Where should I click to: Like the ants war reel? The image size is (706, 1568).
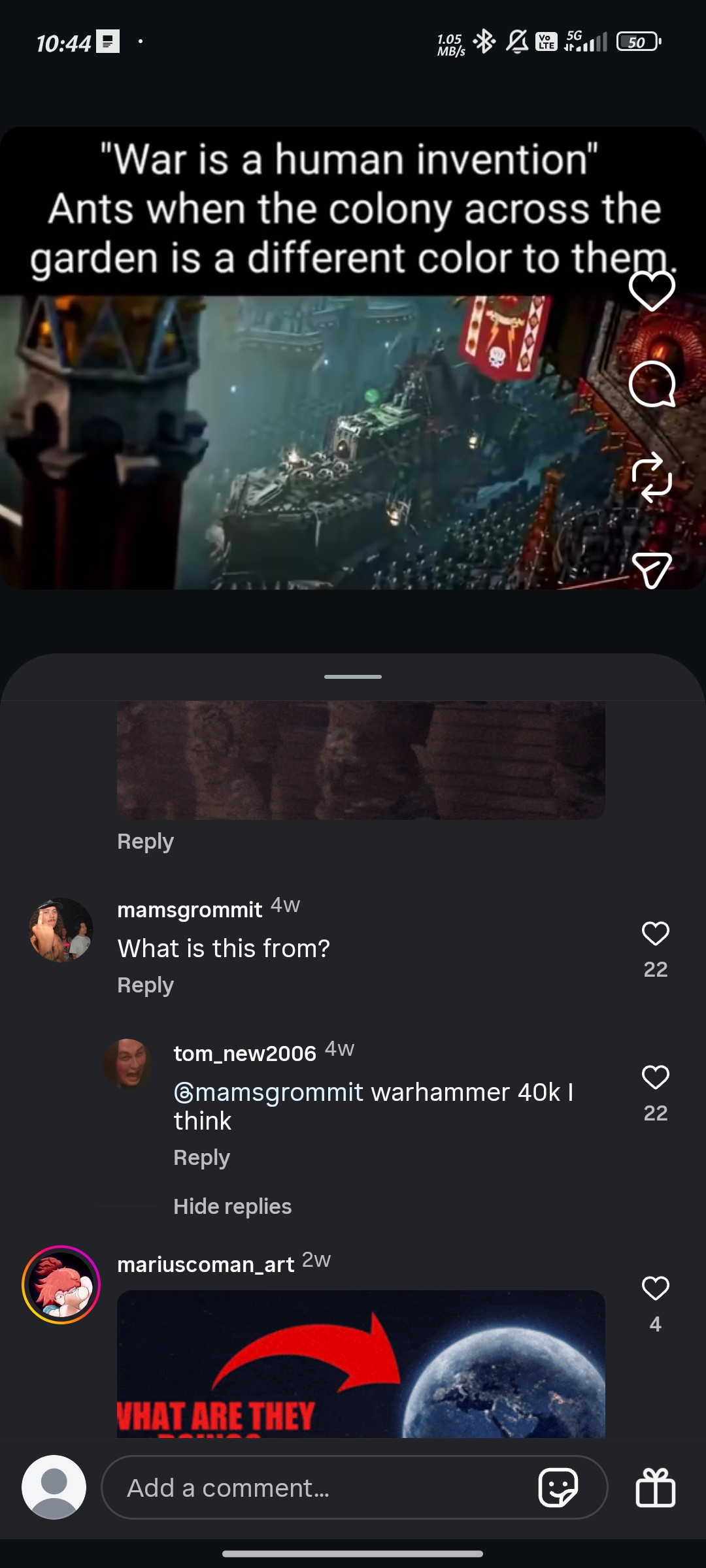[x=652, y=291]
